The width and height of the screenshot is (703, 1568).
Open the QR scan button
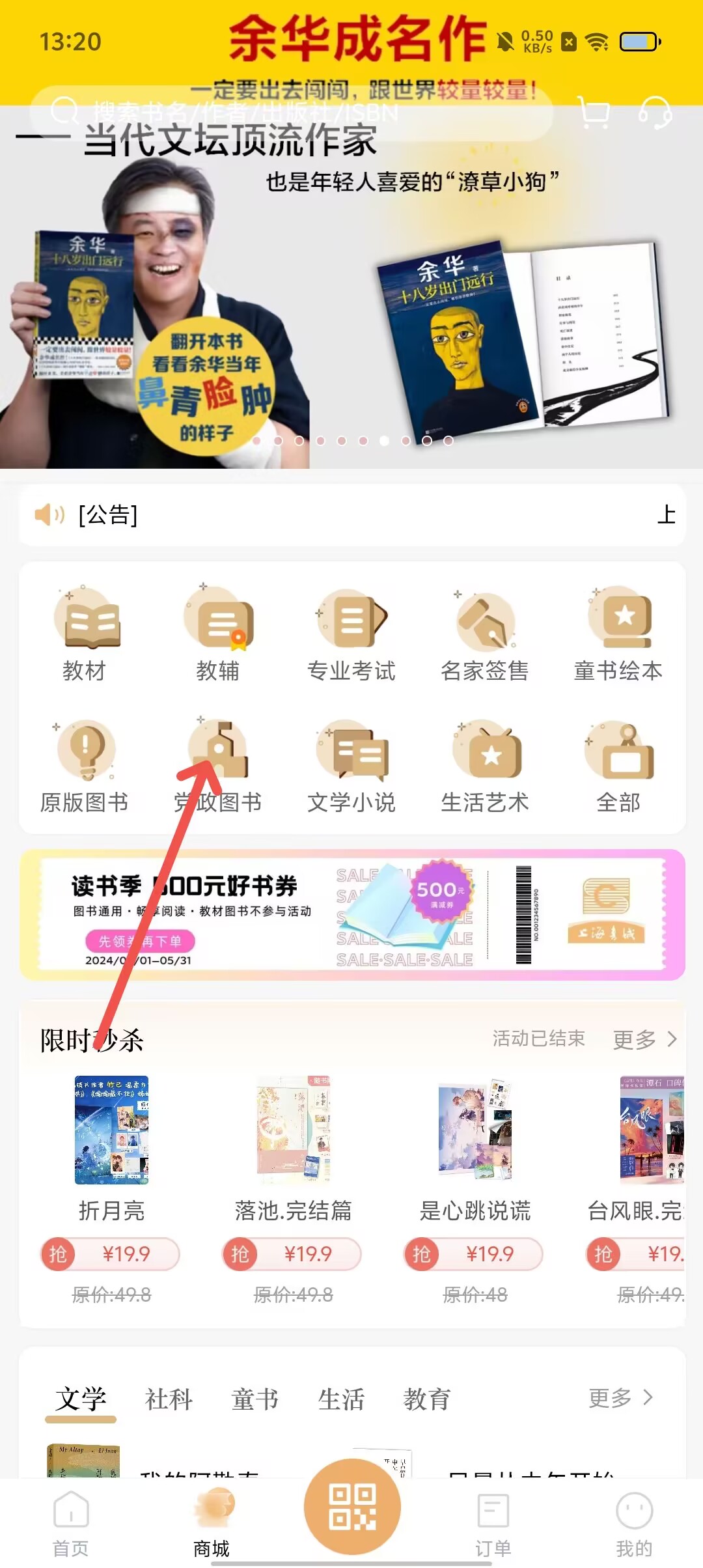[x=351, y=1505]
